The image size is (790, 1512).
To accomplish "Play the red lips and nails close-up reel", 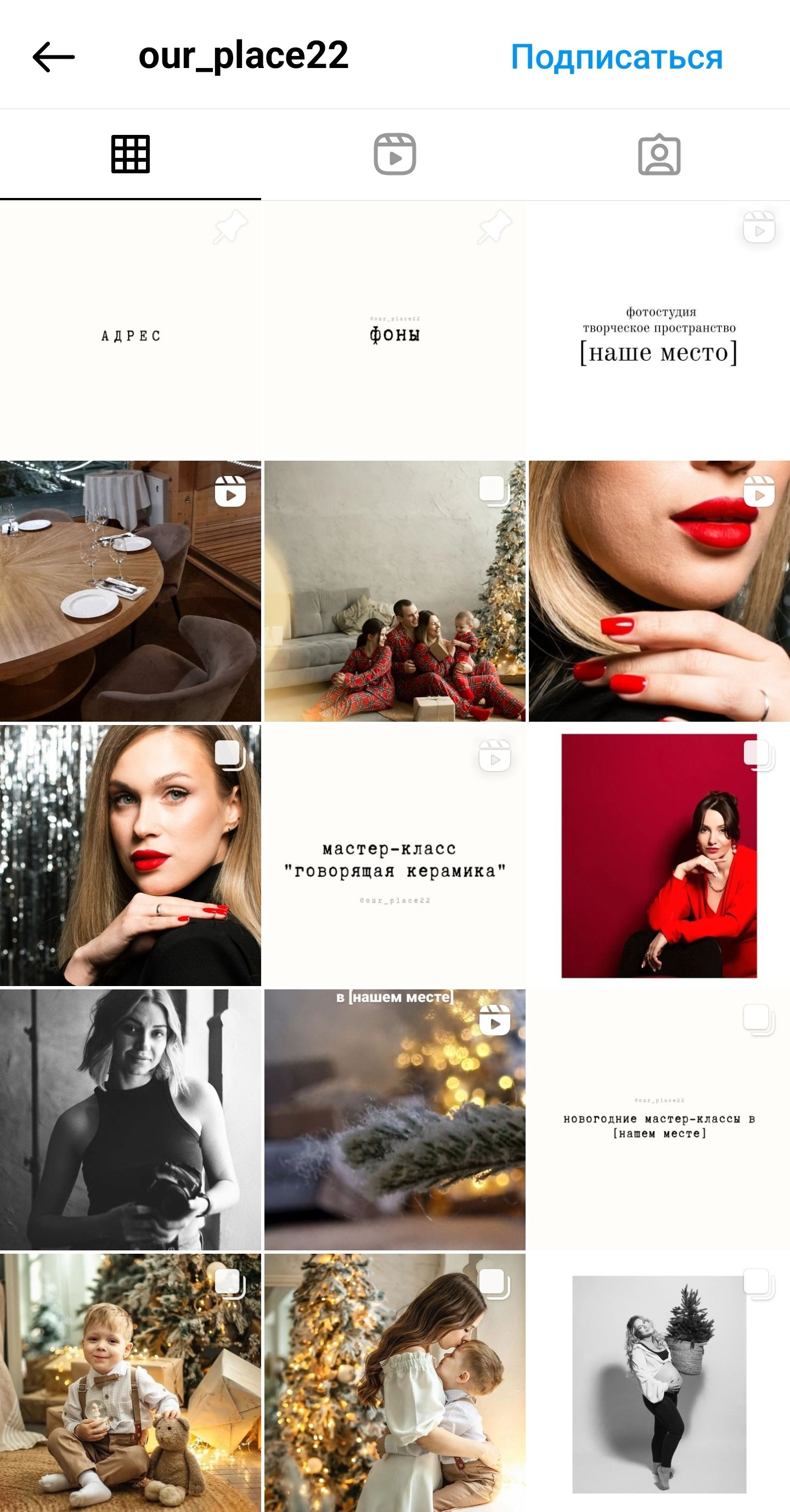I will pyautogui.click(x=659, y=591).
